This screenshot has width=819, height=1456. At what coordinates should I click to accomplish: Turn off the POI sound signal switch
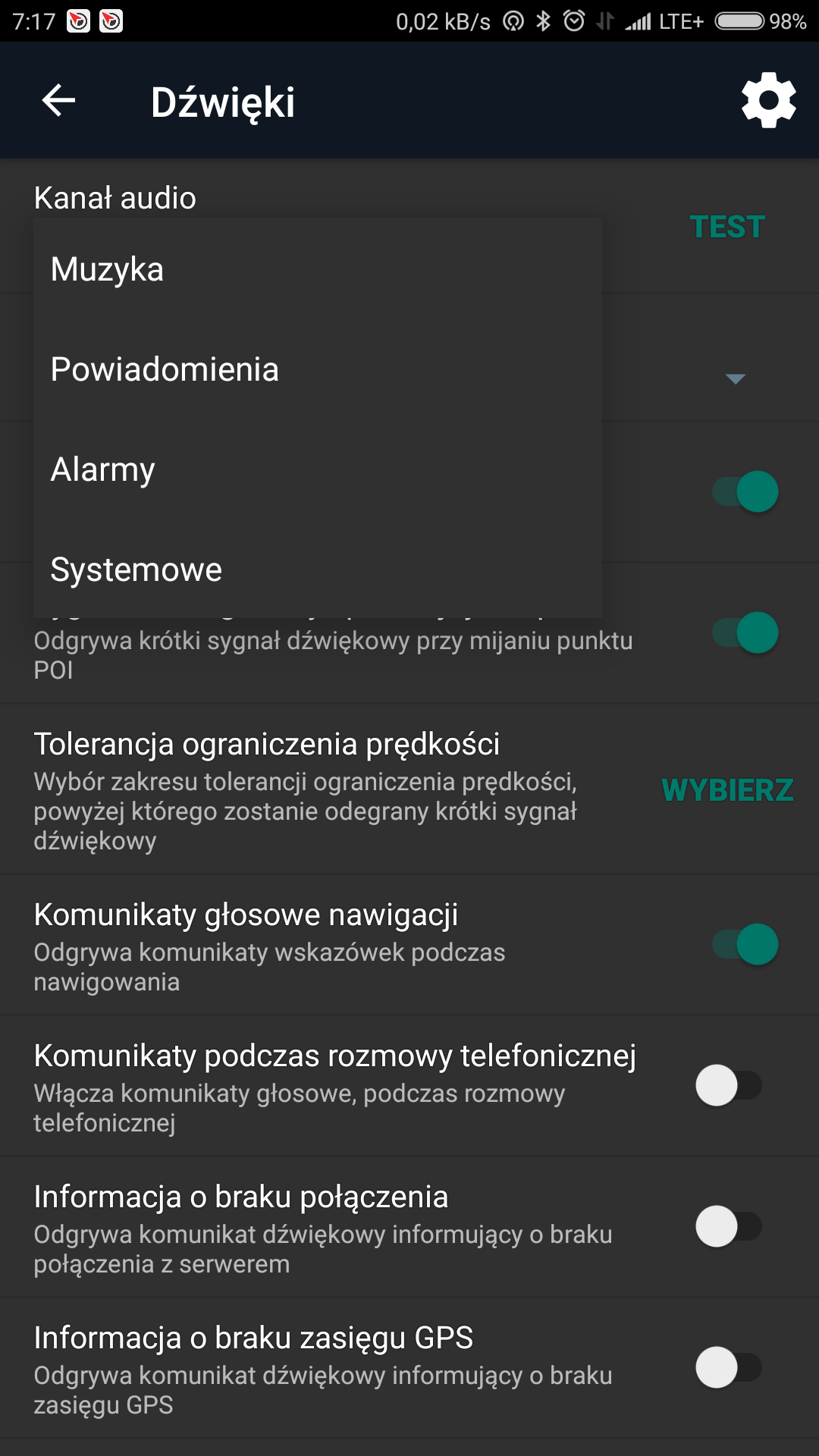coord(745,632)
